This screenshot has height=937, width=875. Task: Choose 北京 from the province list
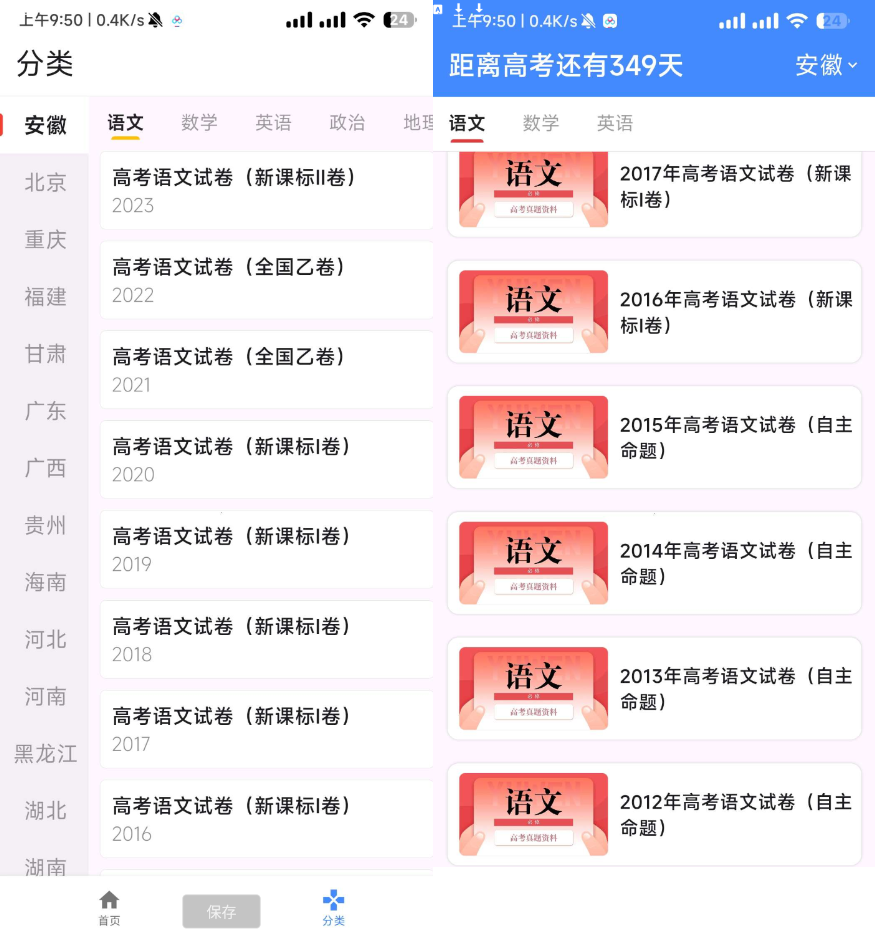[x=44, y=182]
